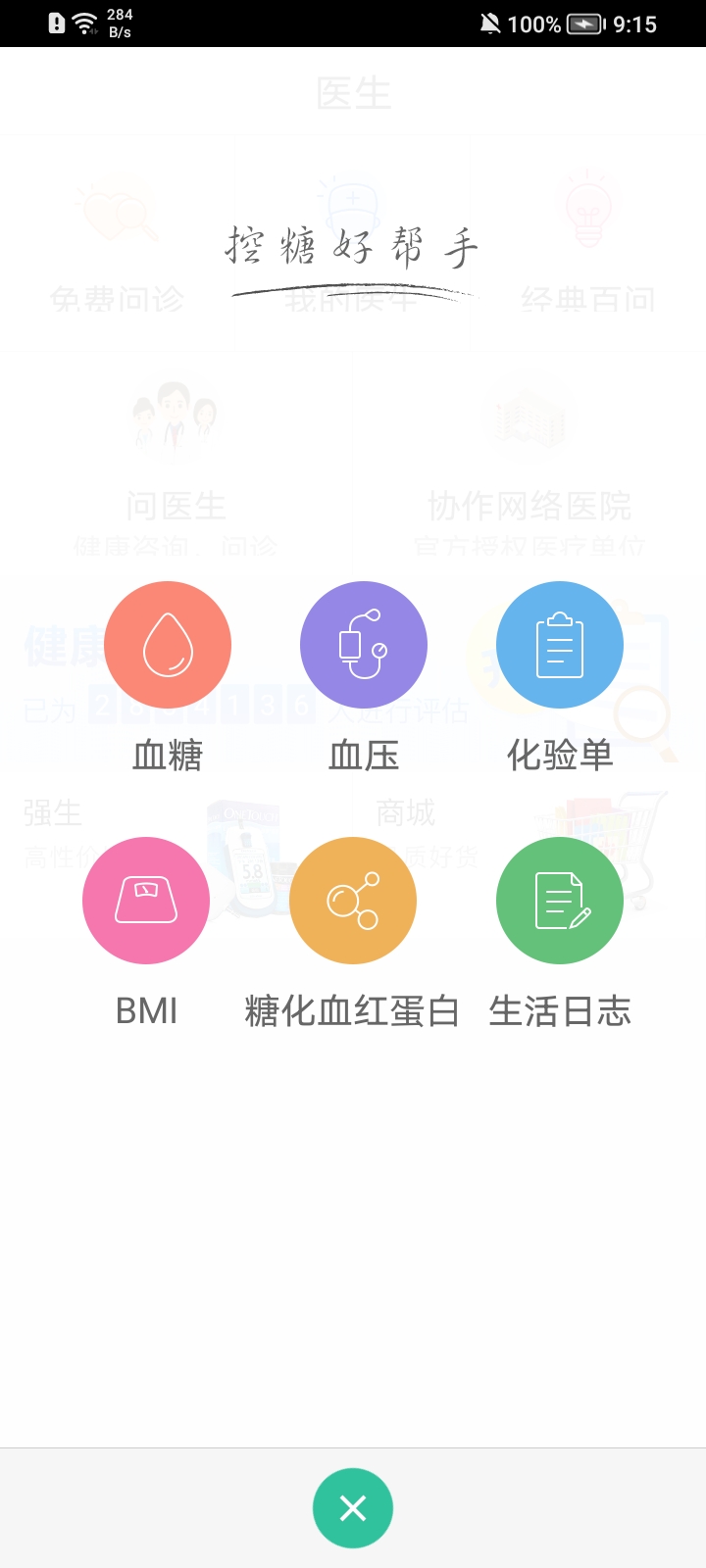Open the 生活日志 life log icon
Viewport: 706px width, 1568px height.
tap(560, 900)
